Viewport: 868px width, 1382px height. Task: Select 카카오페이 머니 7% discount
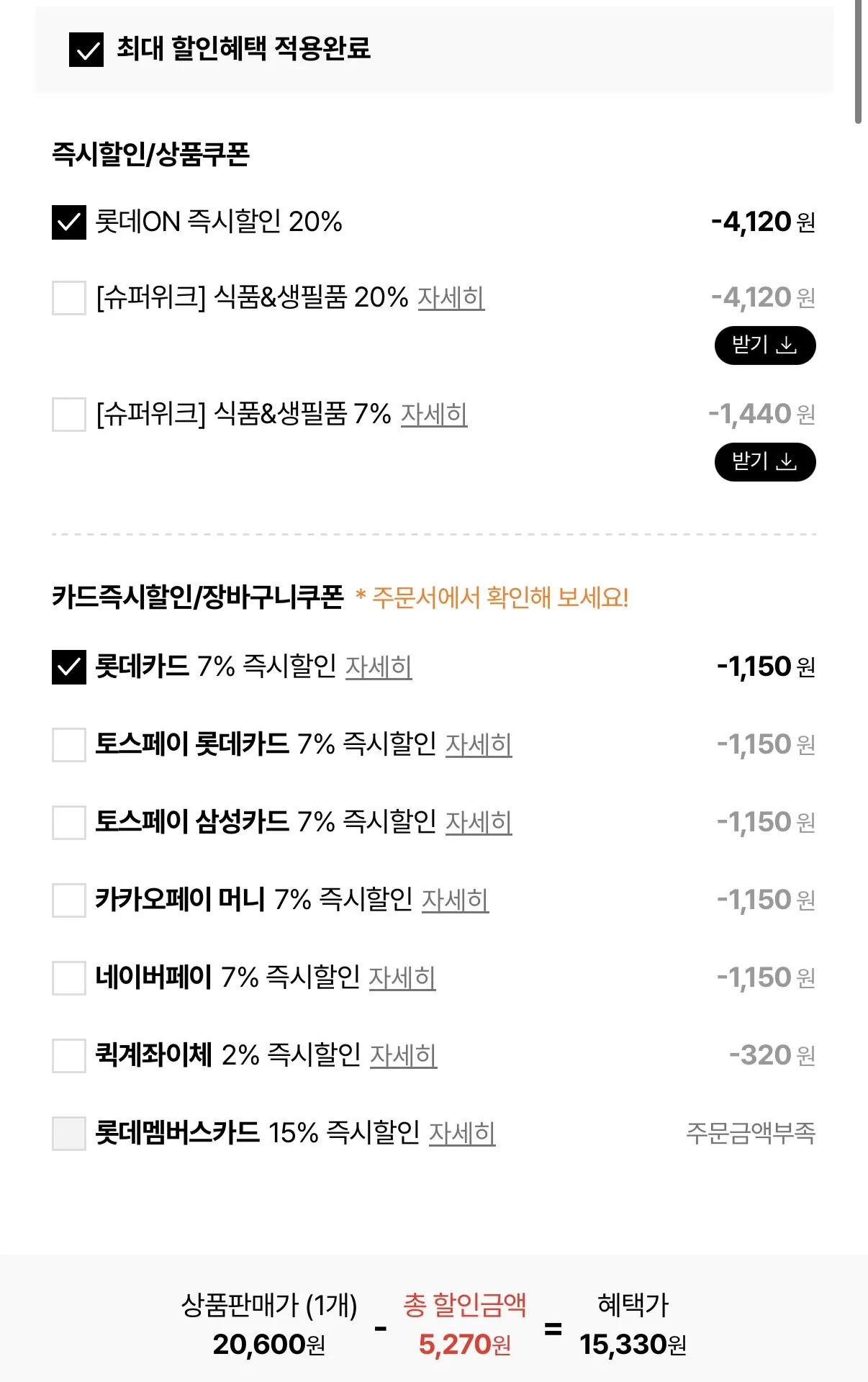click(68, 898)
